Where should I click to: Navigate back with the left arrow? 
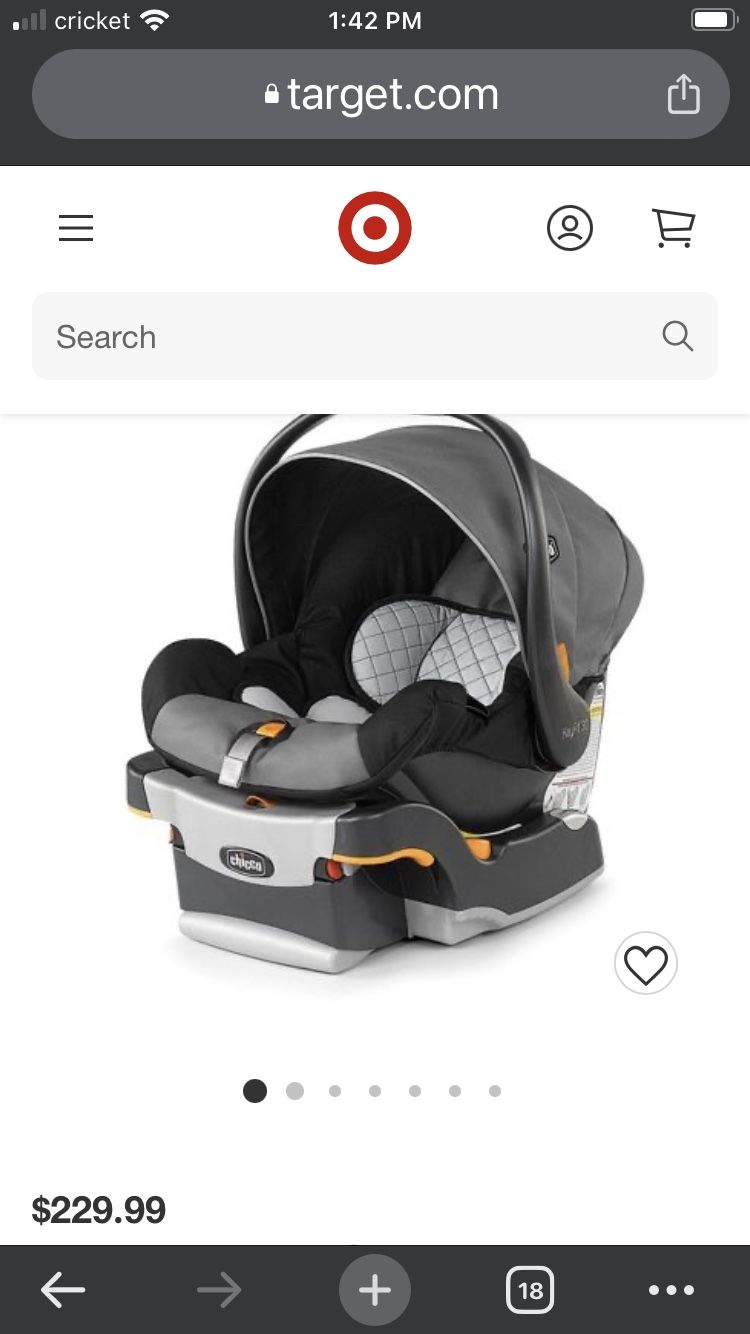coord(62,1290)
